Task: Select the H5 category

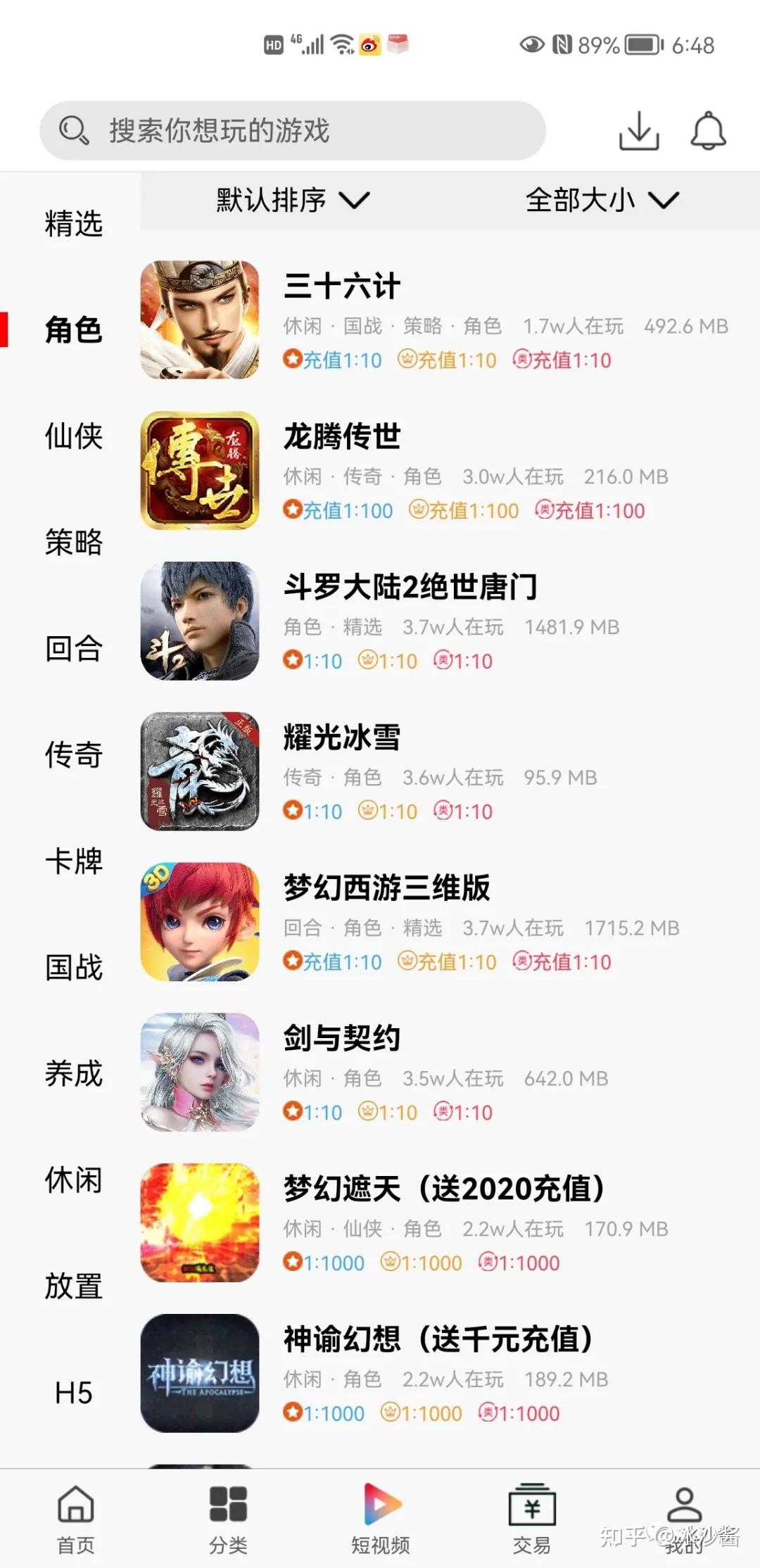Action: pos(74,1393)
